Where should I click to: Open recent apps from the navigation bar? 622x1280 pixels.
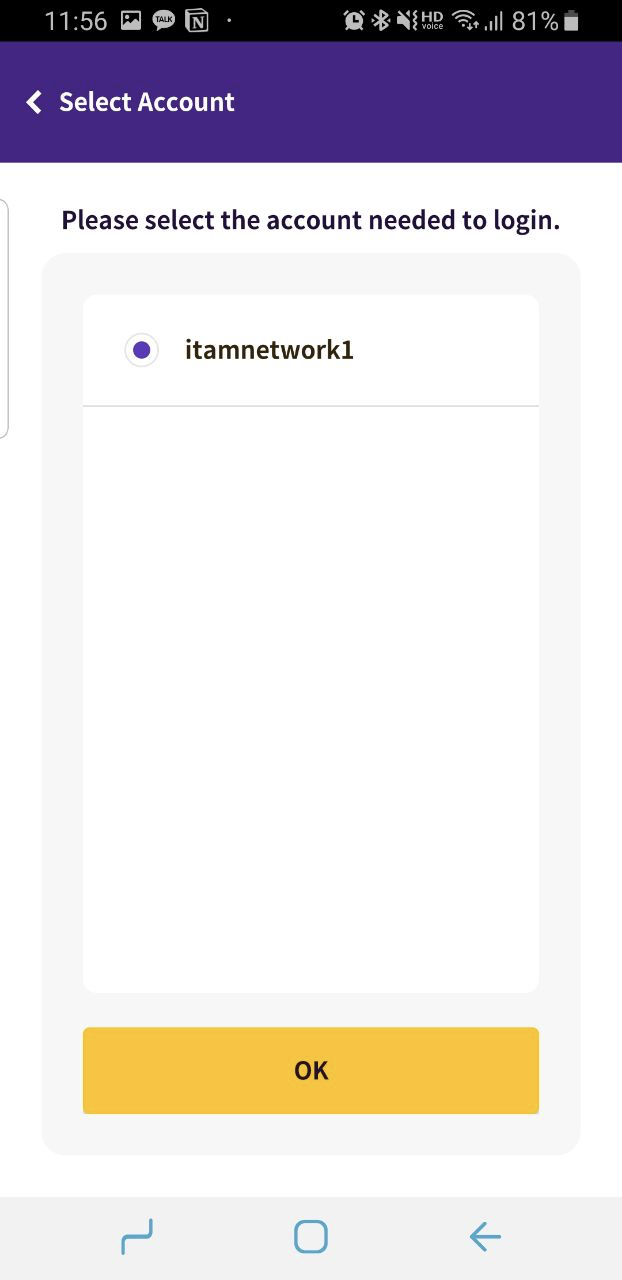tap(137, 1237)
